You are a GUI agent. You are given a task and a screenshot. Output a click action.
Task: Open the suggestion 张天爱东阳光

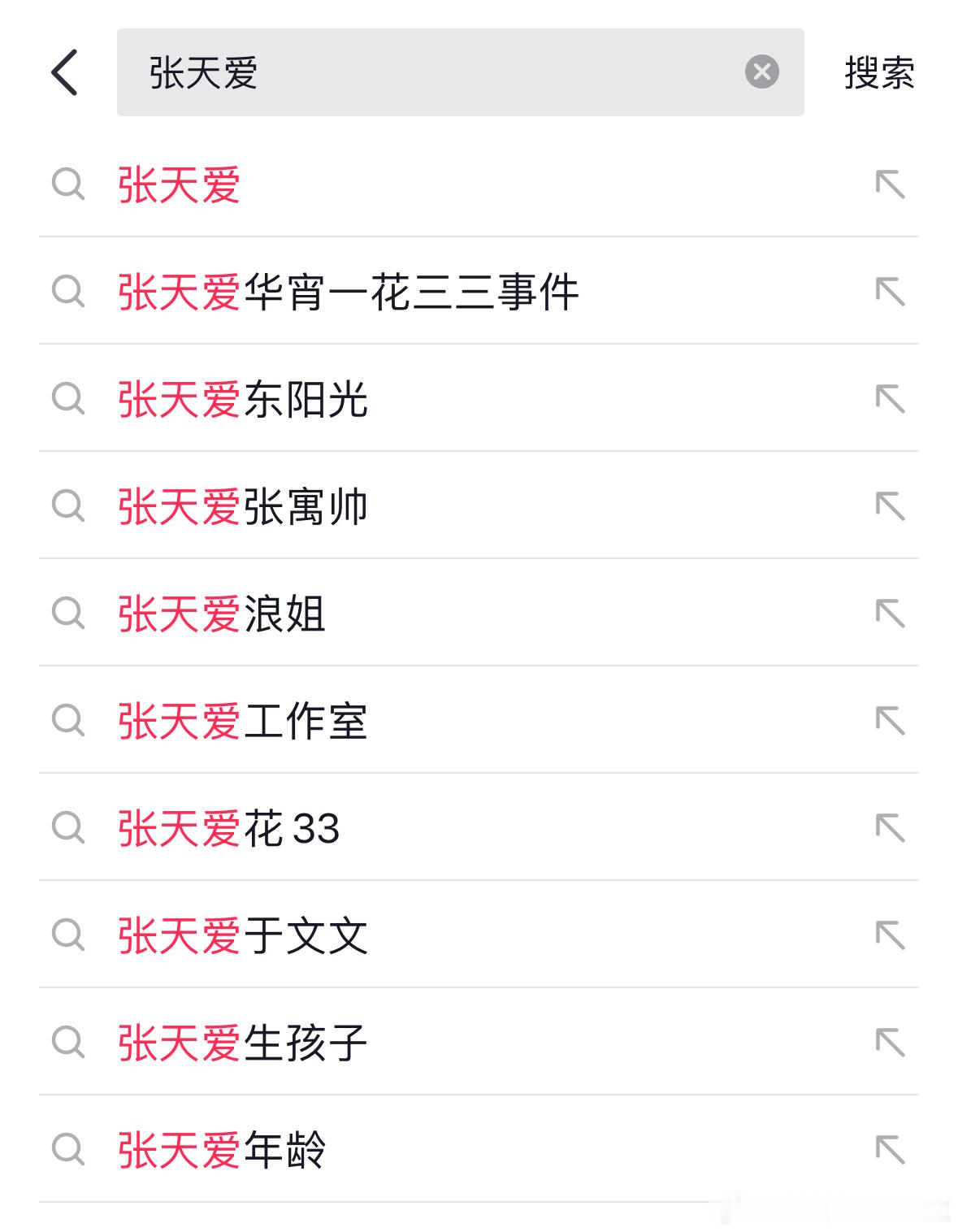pyautogui.click(x=244, y=400)
